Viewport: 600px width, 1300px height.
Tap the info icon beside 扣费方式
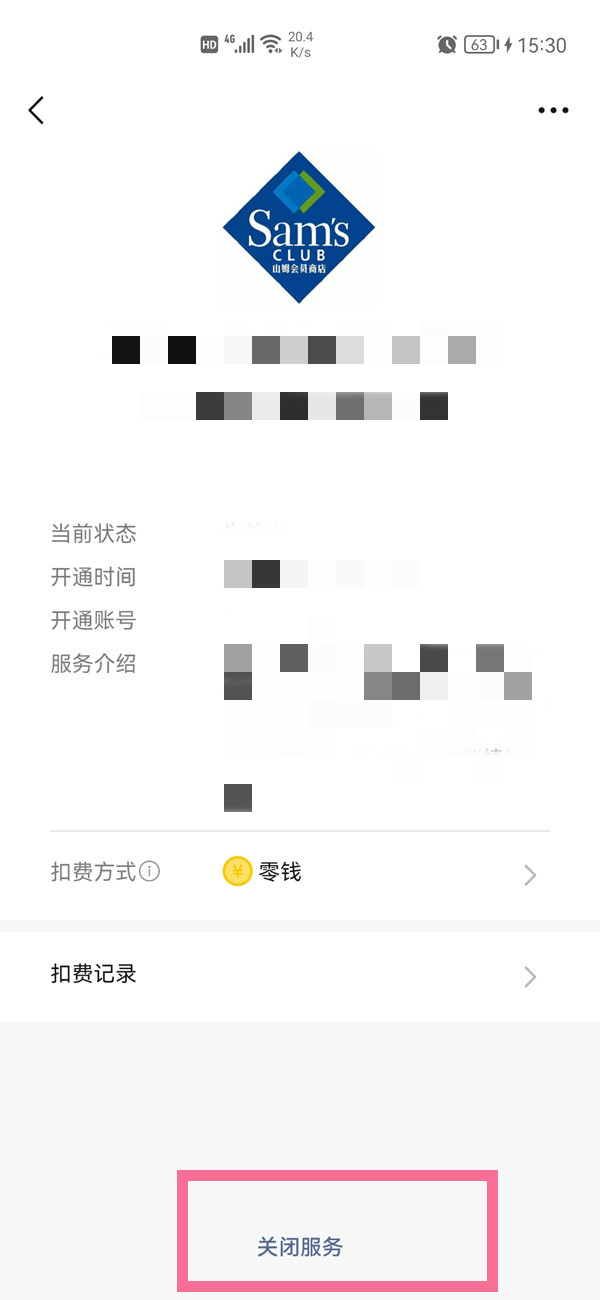point(150,872)
